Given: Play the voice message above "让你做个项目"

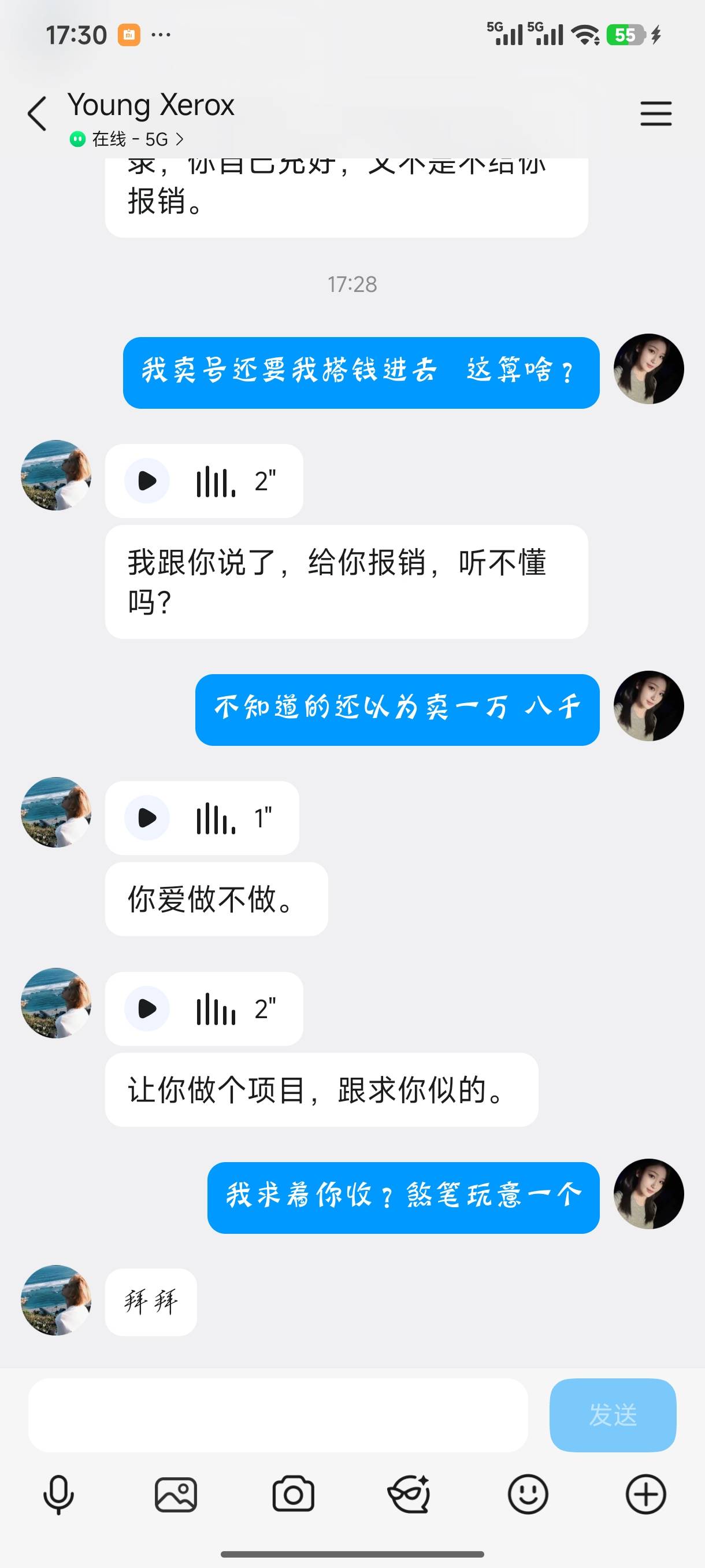Looking at the screenshot, I should [x=147, y=1008].
